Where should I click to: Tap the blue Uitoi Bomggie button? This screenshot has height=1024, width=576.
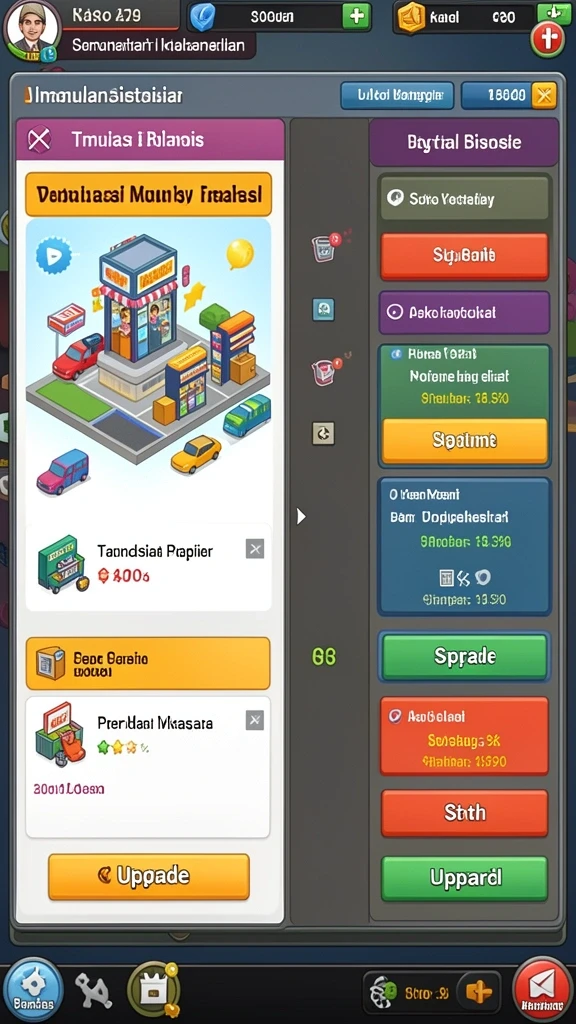click(397, 95)
